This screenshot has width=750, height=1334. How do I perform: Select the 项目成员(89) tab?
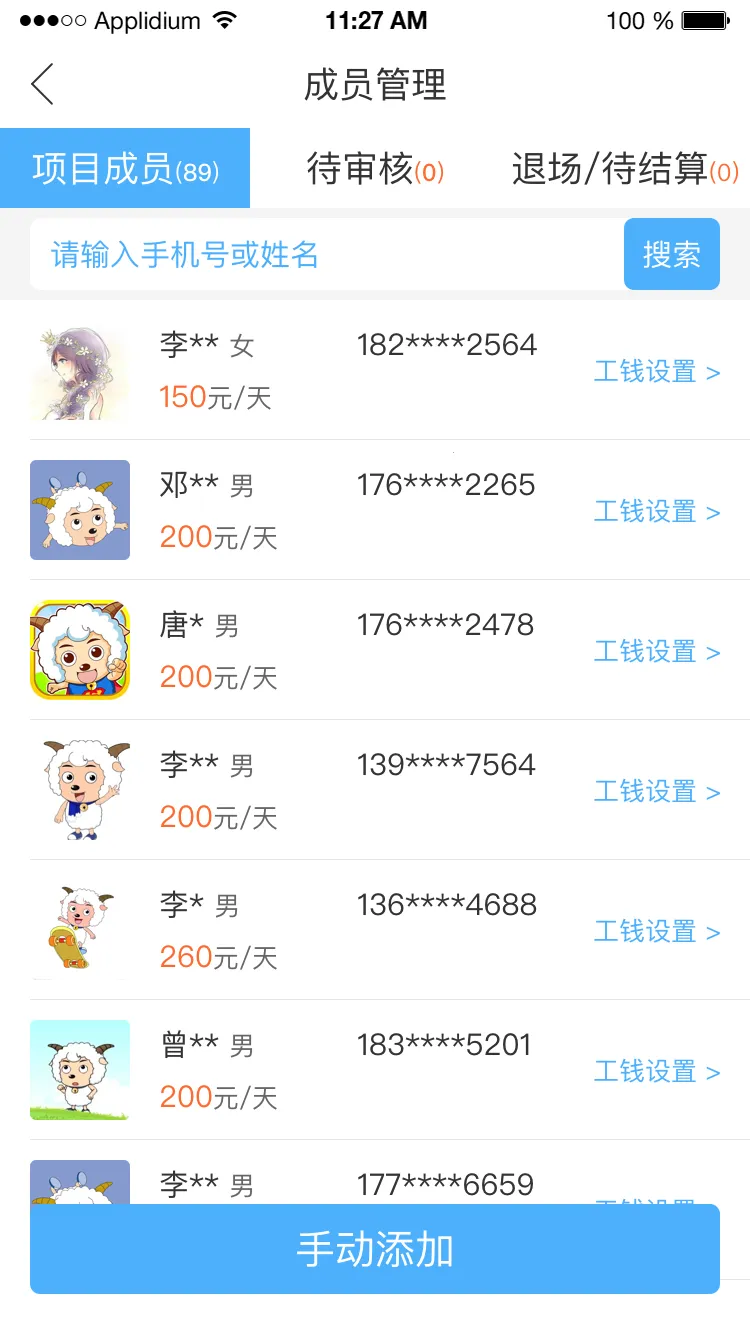(124, 169)
